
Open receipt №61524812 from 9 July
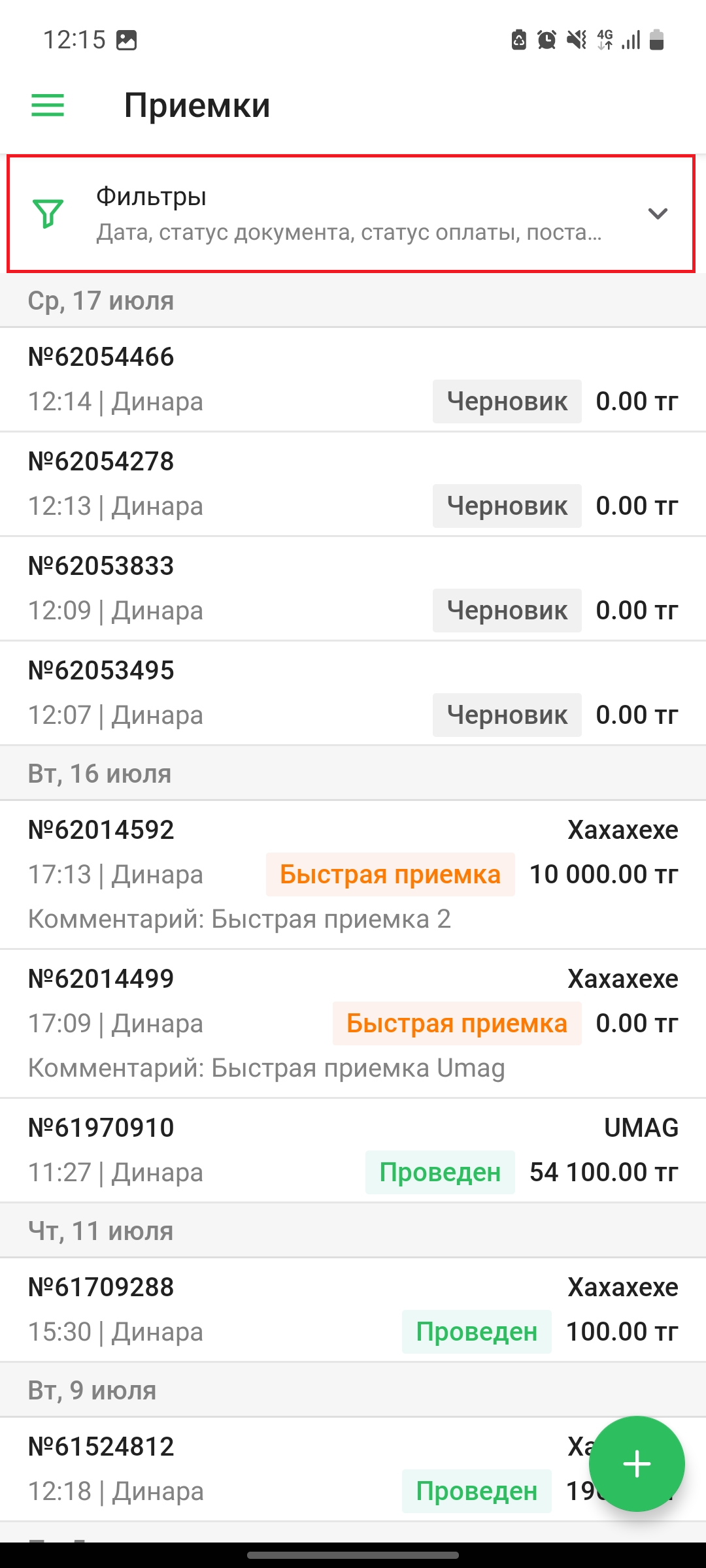click(294, 1469)
